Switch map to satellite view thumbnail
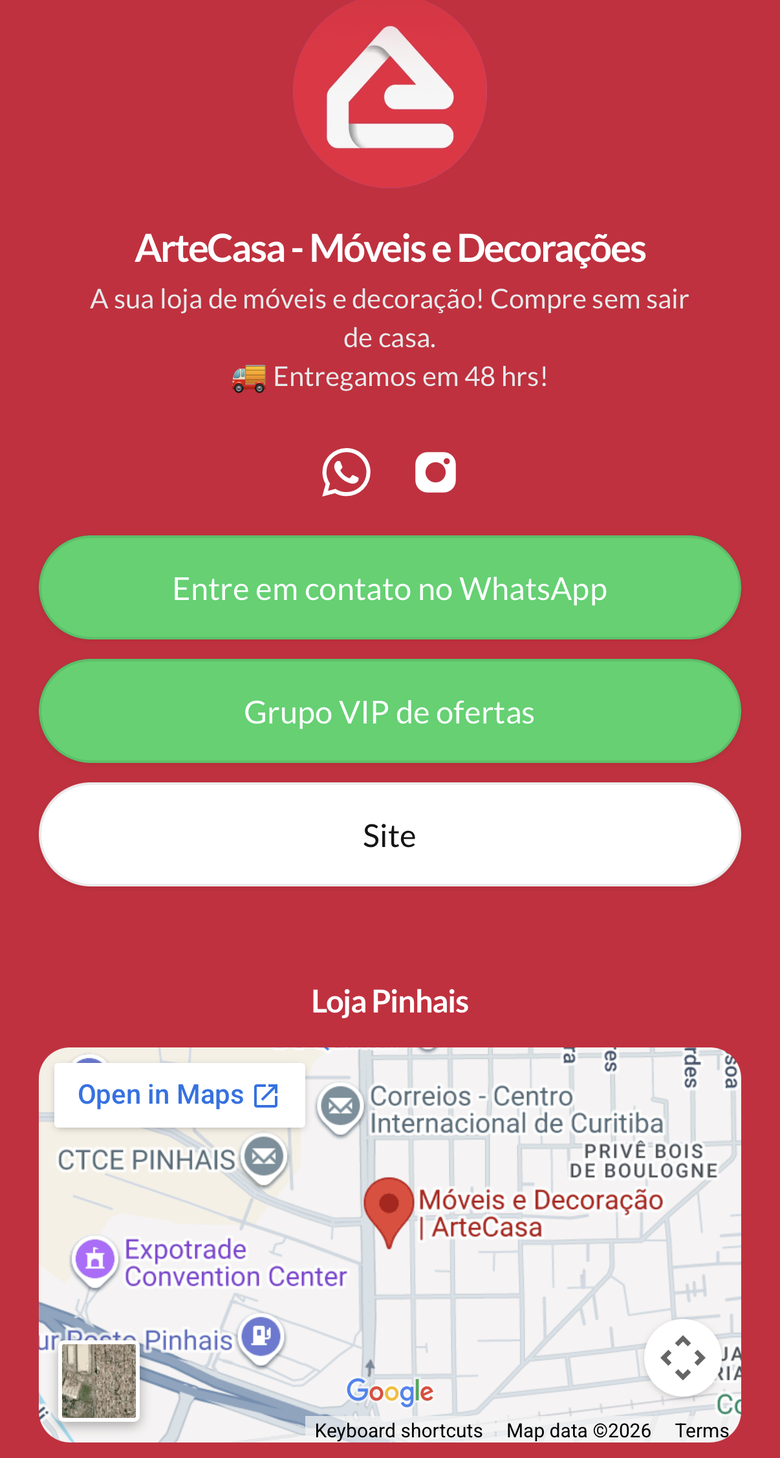This screenshot has height=1458, width=780. [99, 1381]
